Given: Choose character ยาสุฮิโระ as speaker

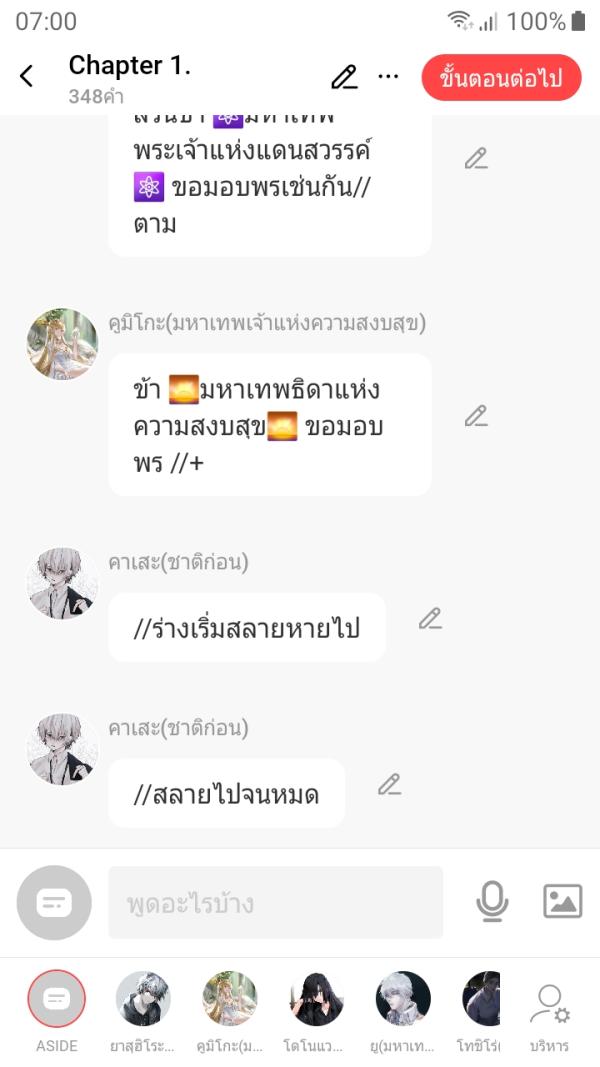Looking at the screenshot, I should point(143,1008).
